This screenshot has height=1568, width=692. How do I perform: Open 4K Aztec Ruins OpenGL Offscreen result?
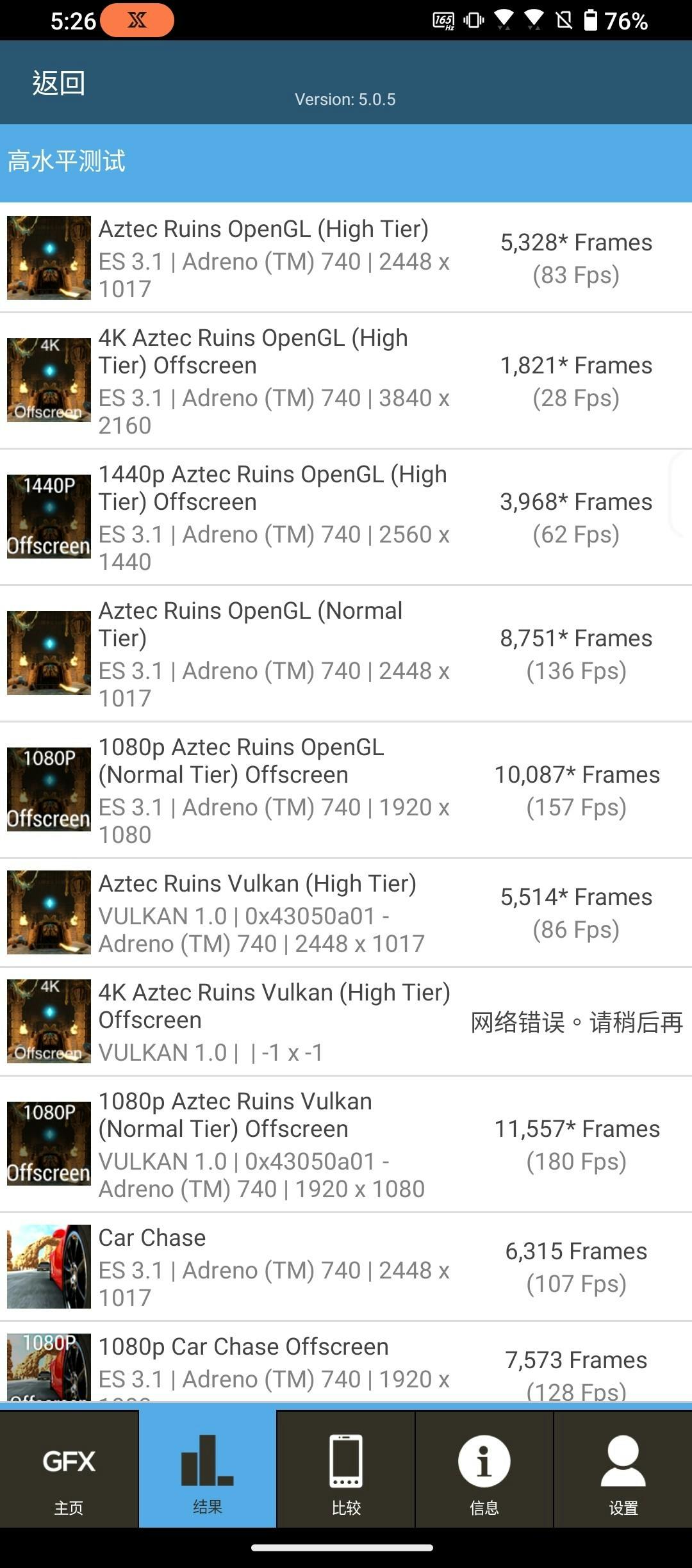point(346,381)
